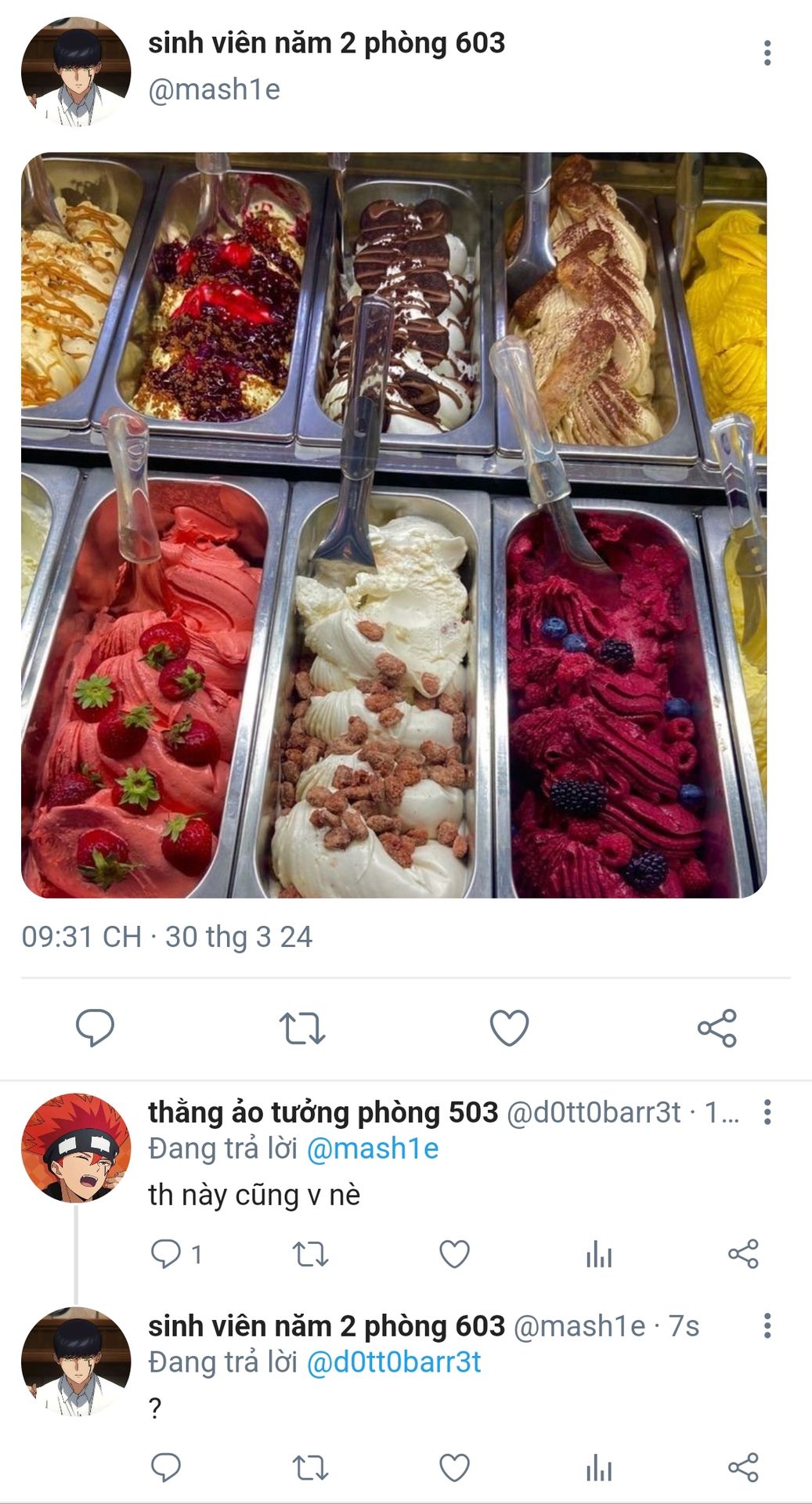This screenshot has height=1504, width=812.
Task: Retweet the main ice cream tweet
Action: coord(302,1029)
